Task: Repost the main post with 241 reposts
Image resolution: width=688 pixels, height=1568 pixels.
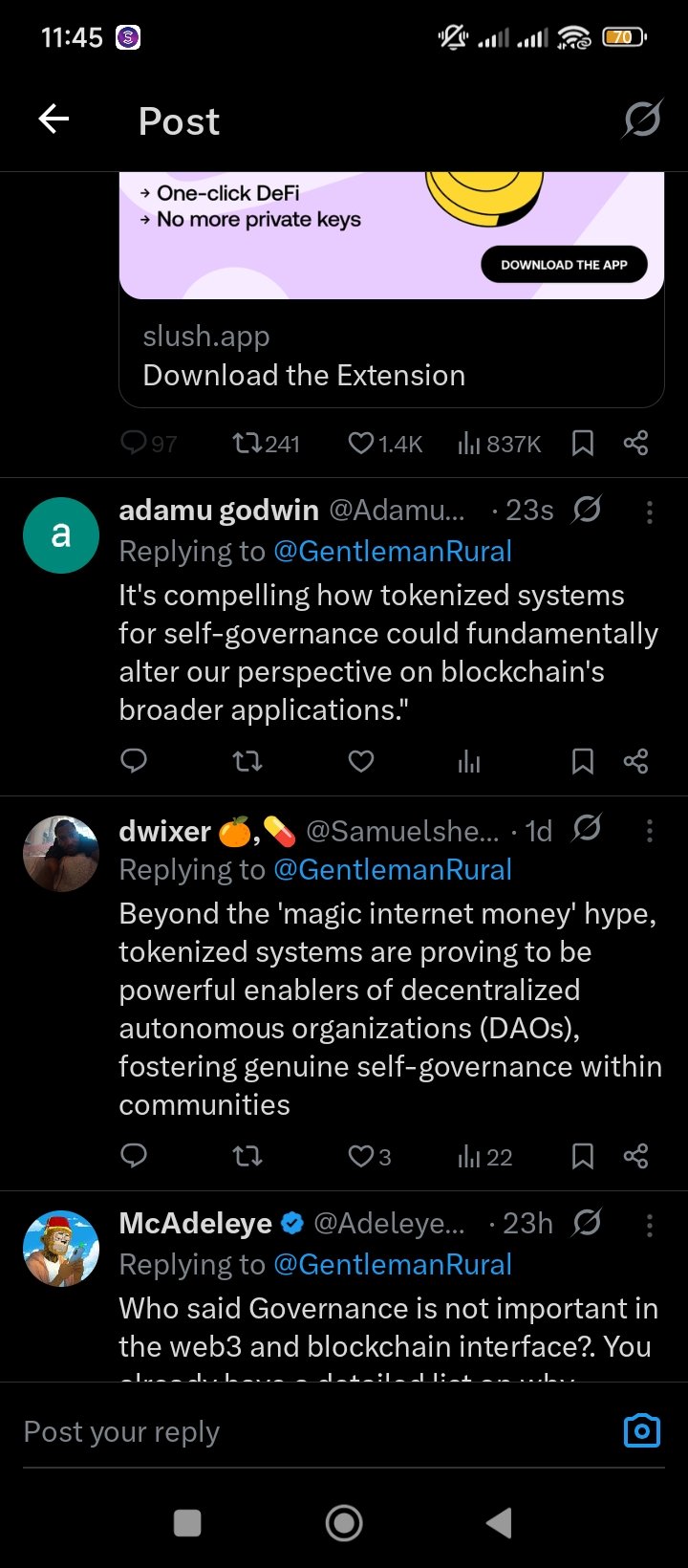Action: point(267,444)
